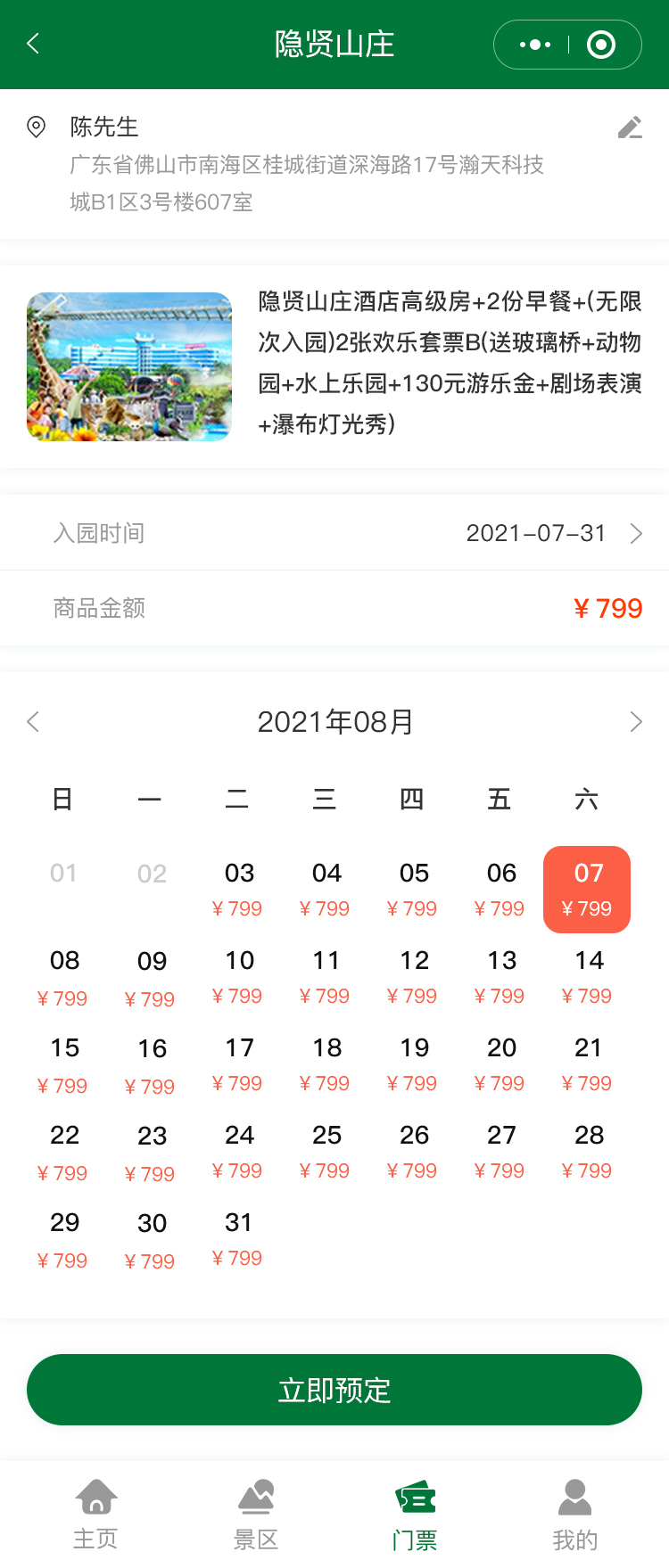Pick the 31st as entry date

tap(238, 1238)
